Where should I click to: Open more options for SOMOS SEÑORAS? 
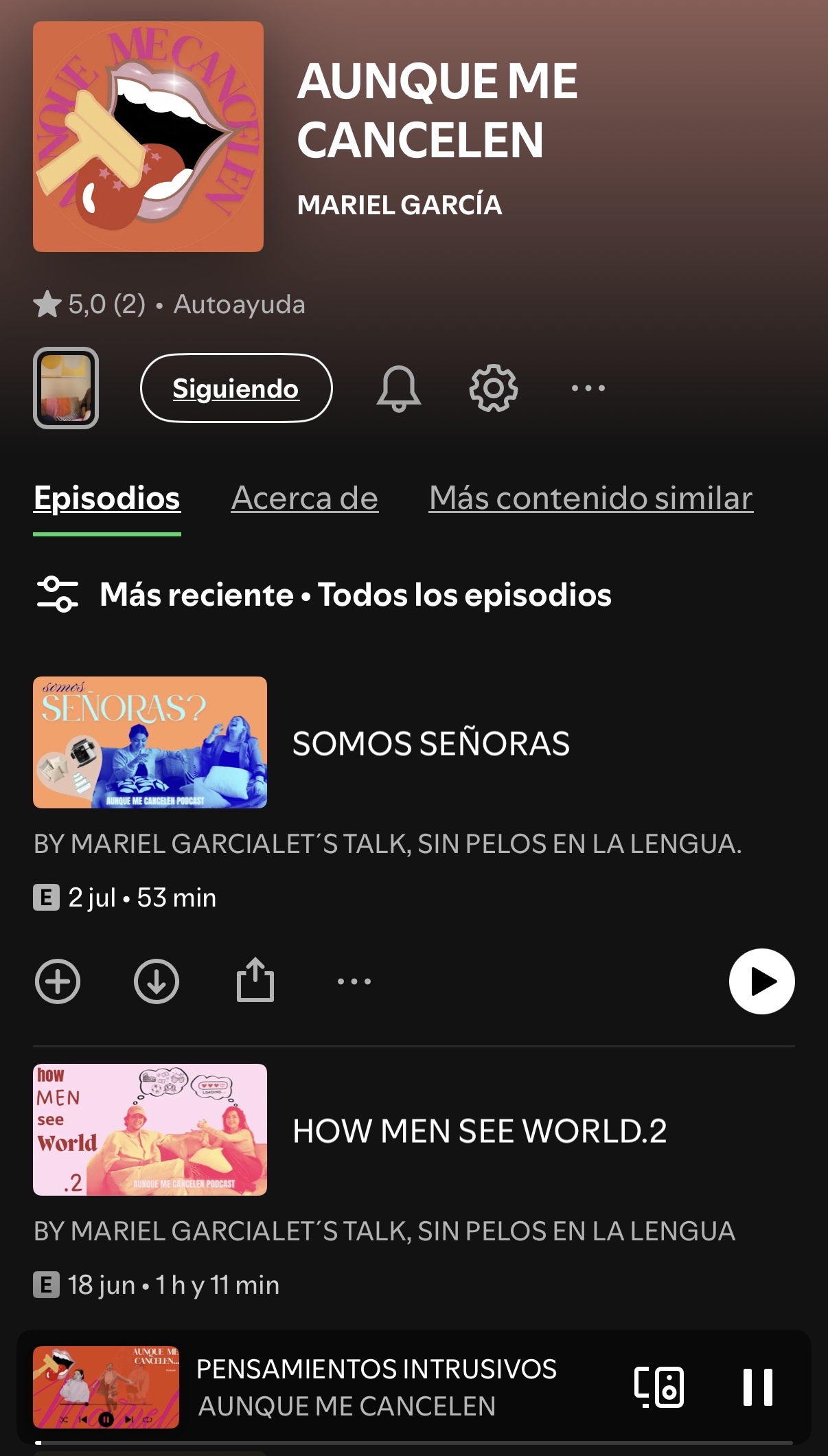(354, 981)
